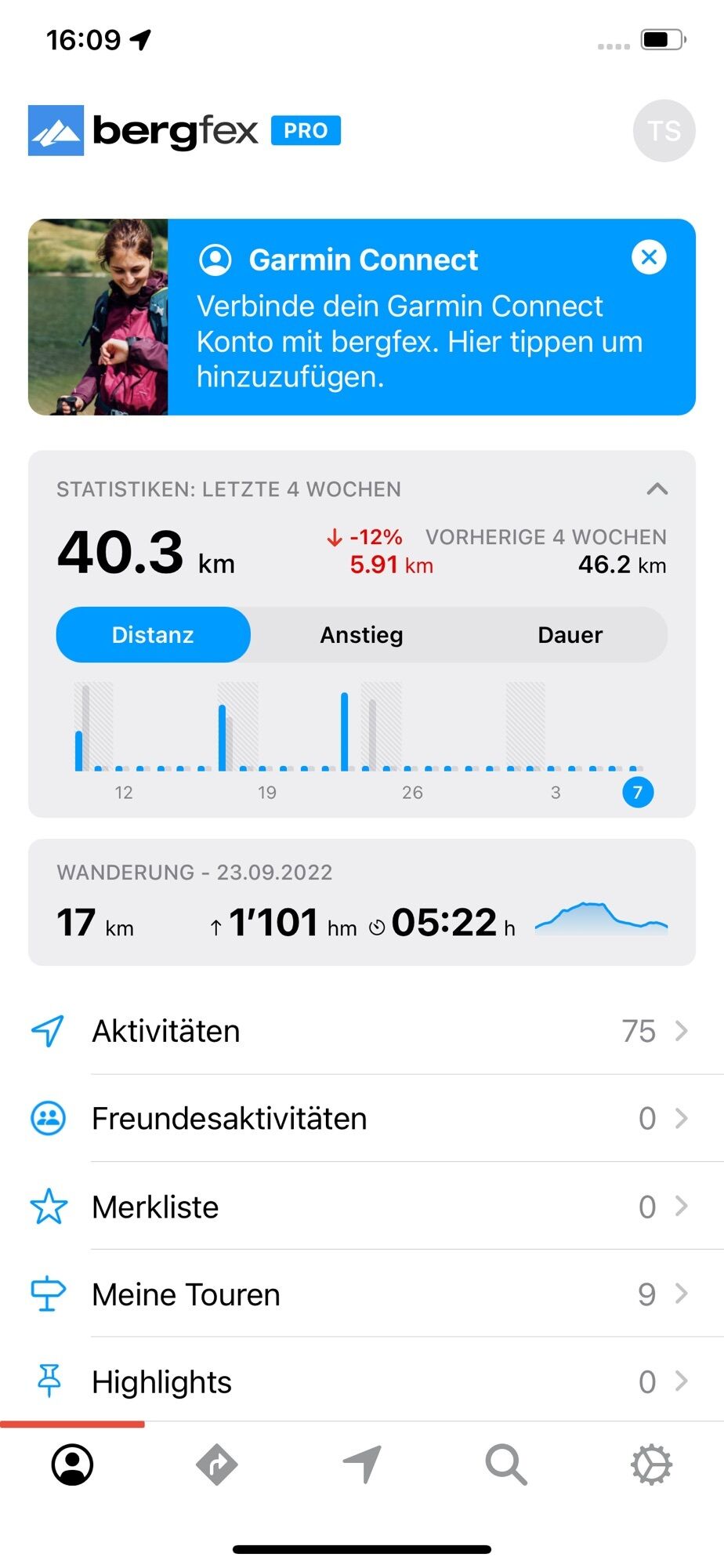Open the Highlights row
The image size is (724, 1568).
click(361, 1381)
